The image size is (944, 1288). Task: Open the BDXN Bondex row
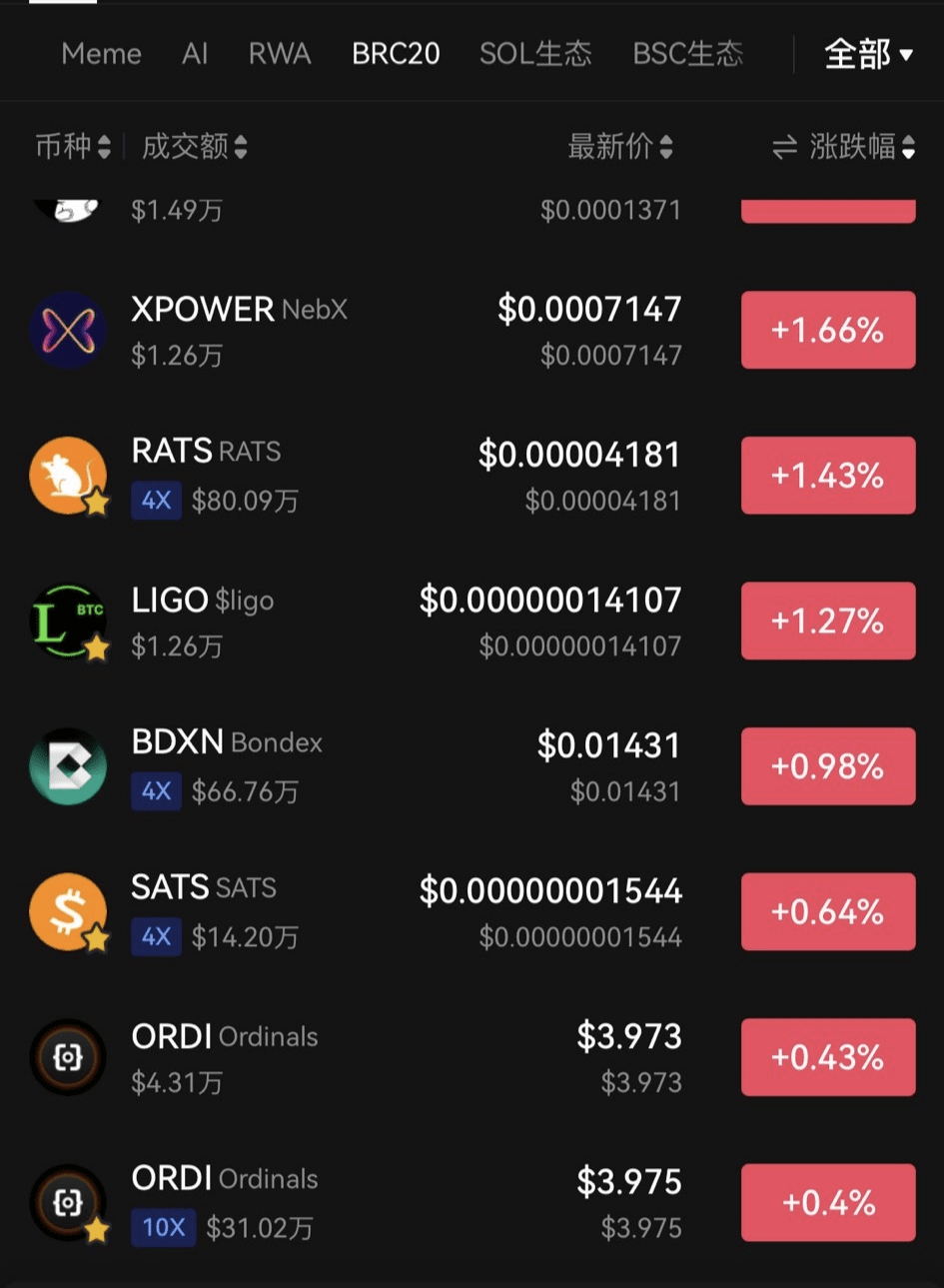click(x=227, y=765)
